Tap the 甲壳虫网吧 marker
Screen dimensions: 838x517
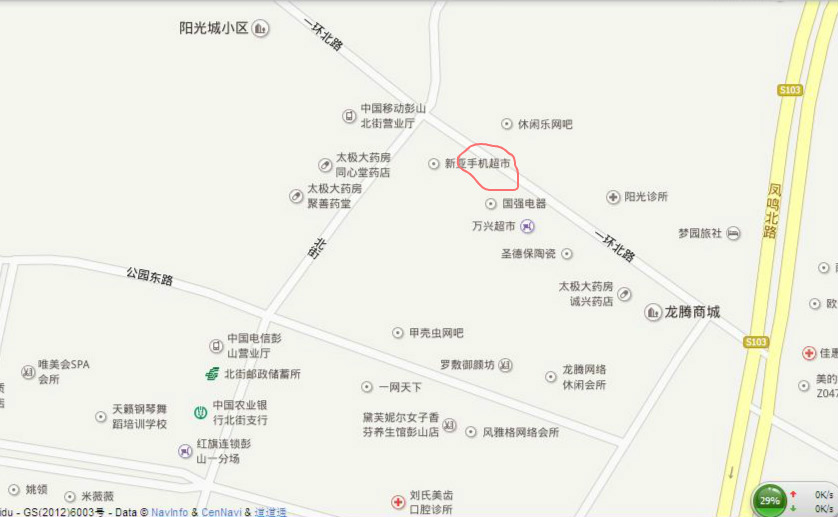tap(398, 333)
